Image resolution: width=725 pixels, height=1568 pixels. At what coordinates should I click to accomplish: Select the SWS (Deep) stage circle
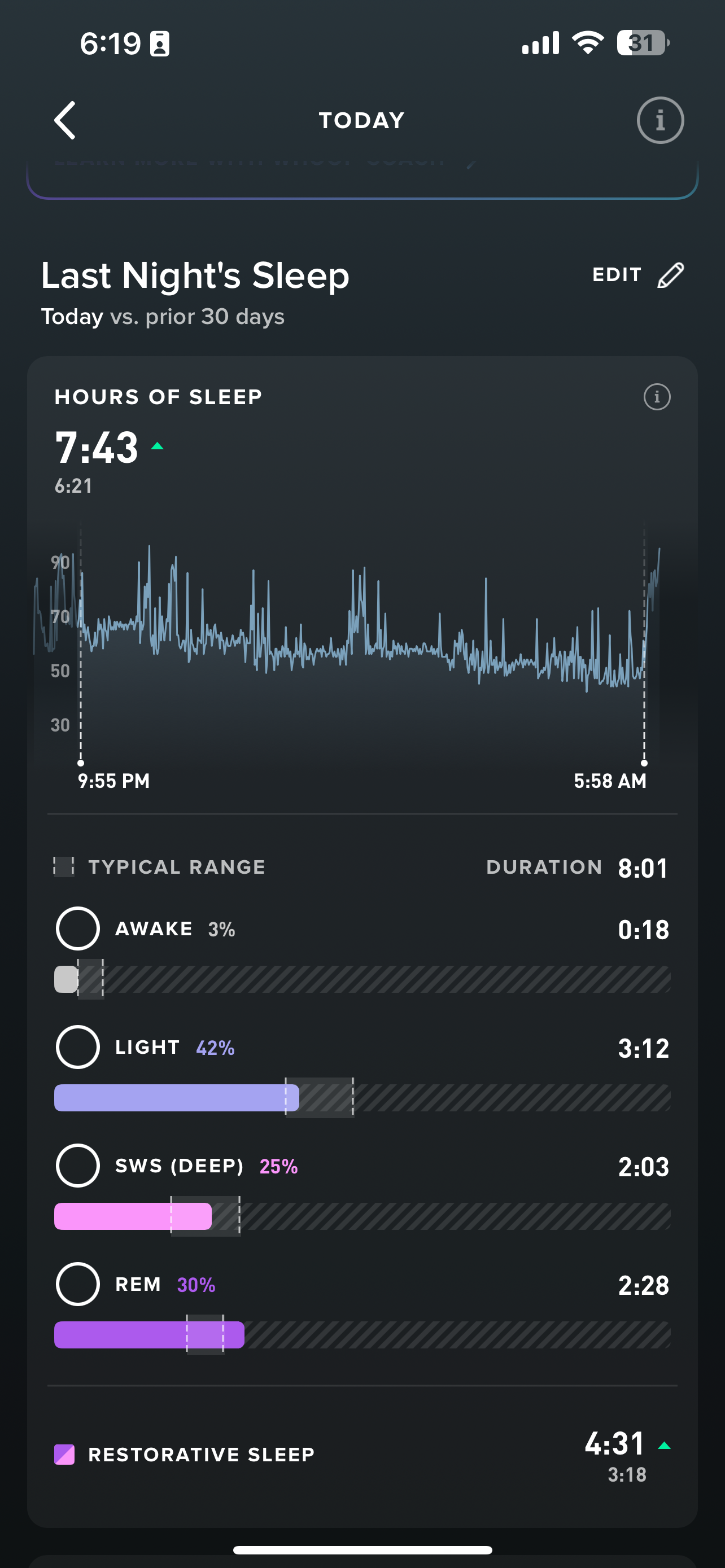pyautogui.click(x=78, y=1166)
